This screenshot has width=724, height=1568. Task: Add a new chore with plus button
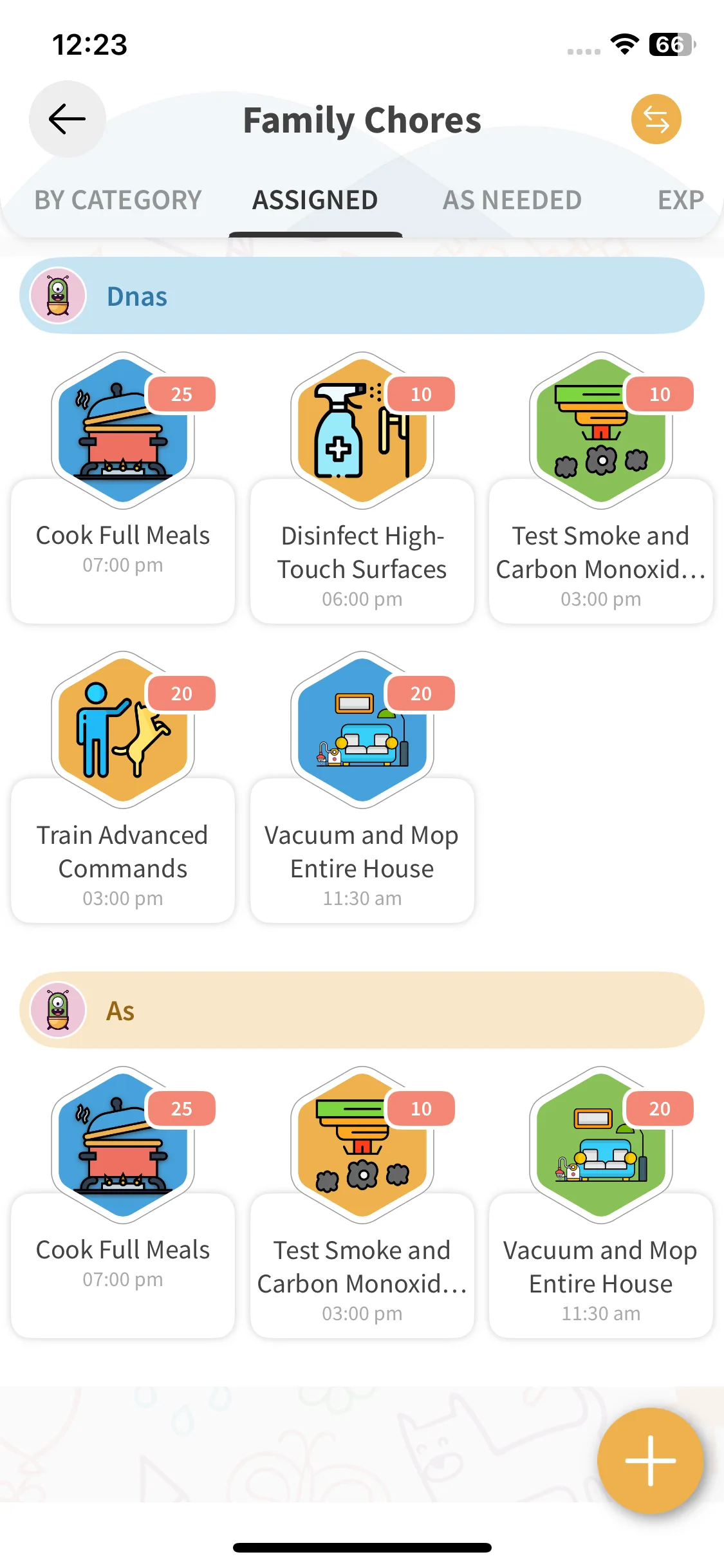point(650,1461)
